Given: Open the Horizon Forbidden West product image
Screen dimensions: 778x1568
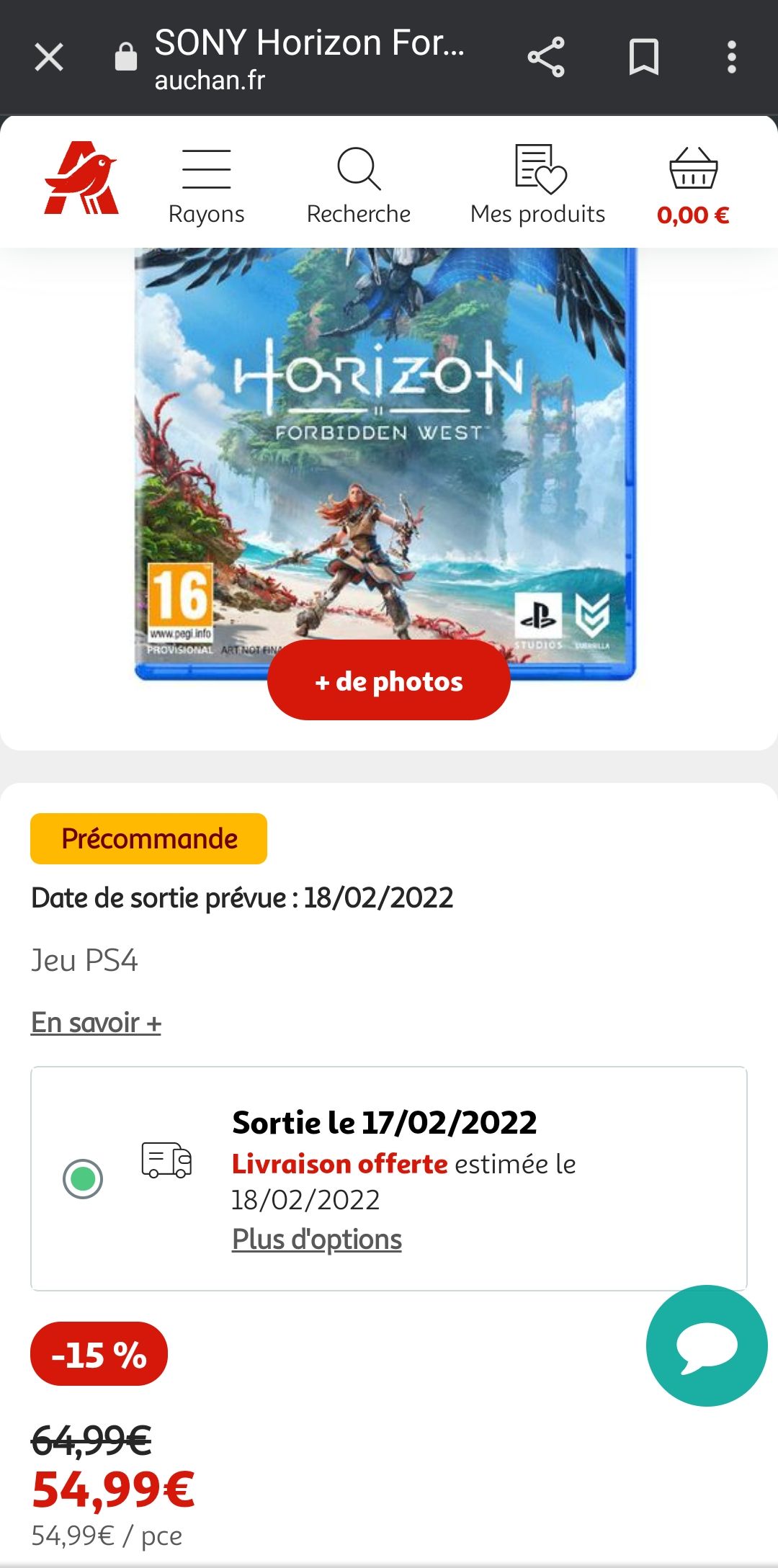Looking at the screenshot, I should click(x=385, y=447).
